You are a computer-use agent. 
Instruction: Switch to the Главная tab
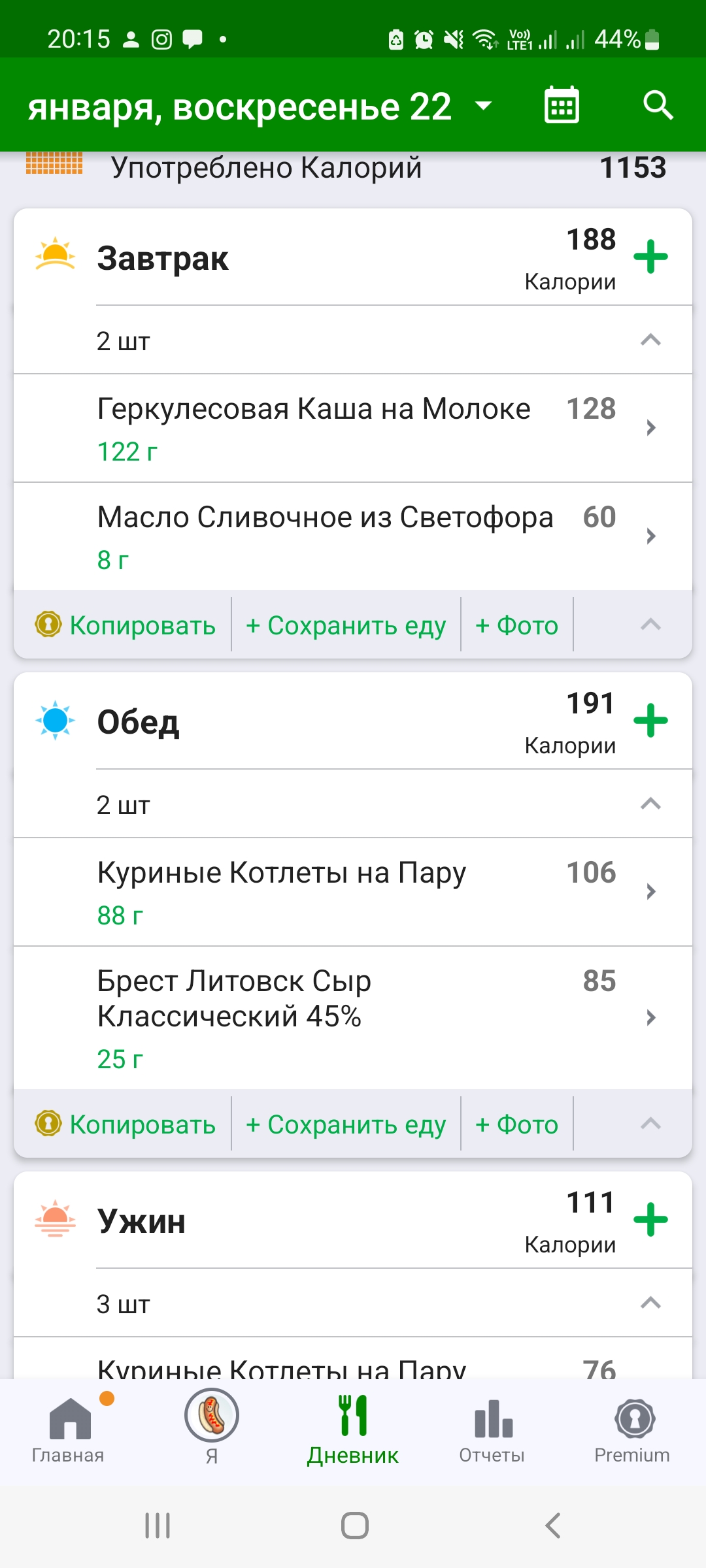(x=69, y=1430)
